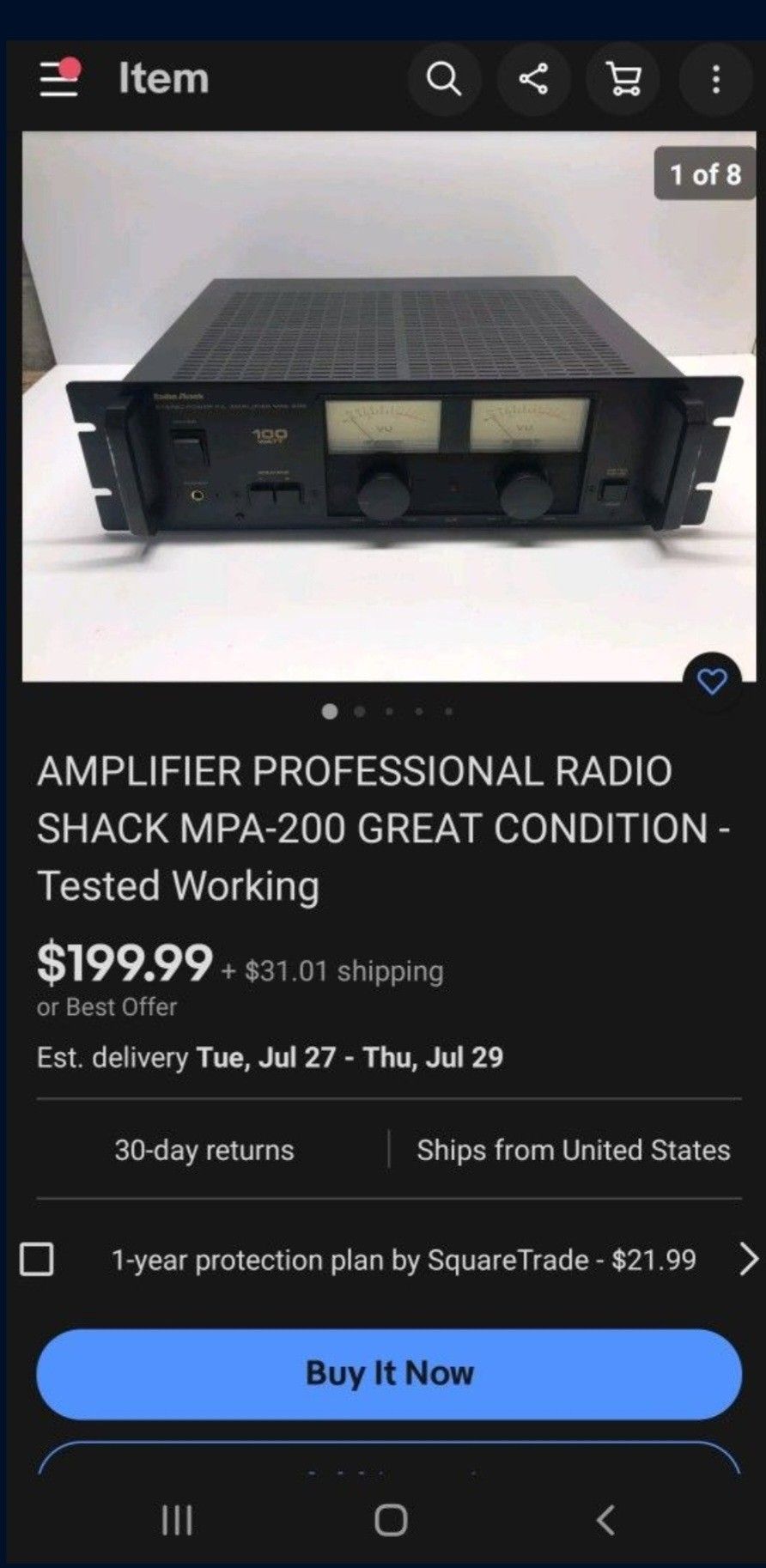The height and width of the screenshot is (1568, 766).
Task: Open the hamburger menu
Action: (58, 79)
